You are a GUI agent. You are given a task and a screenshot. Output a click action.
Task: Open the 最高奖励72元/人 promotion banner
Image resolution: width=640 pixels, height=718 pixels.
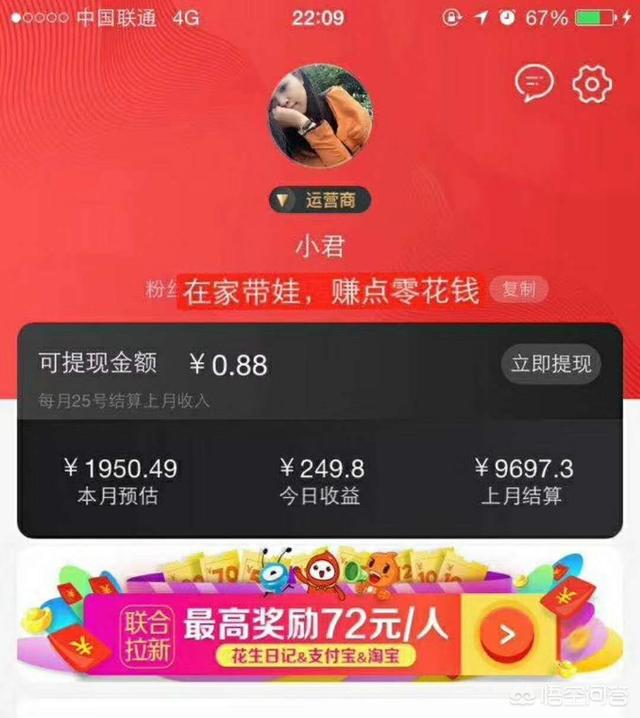320,631
